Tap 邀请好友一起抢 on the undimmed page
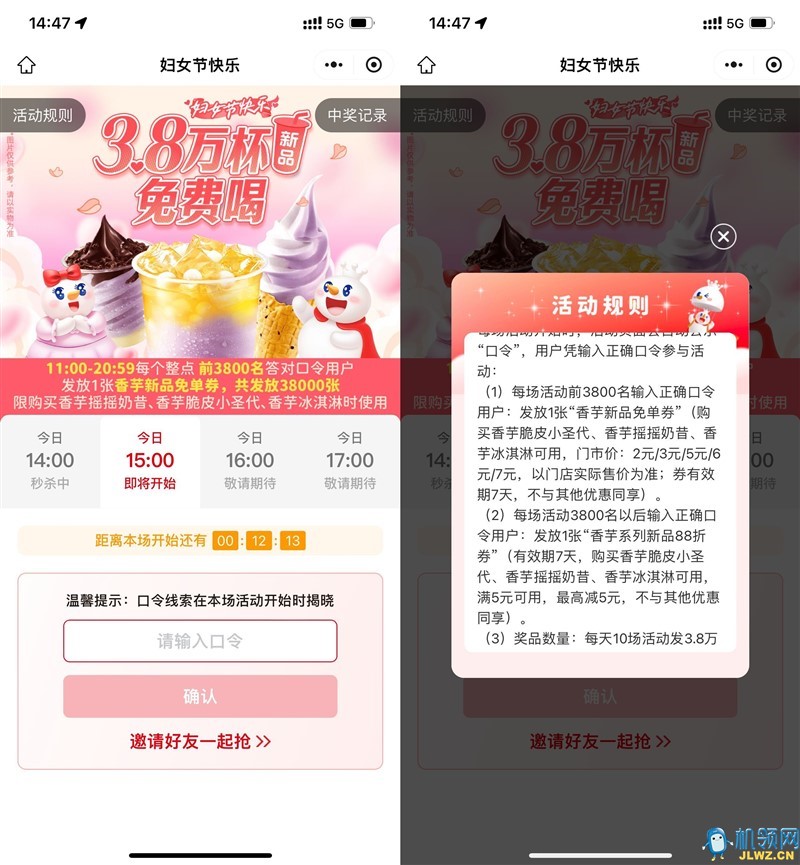The image size is (800, 865). [x=200, y=741]
